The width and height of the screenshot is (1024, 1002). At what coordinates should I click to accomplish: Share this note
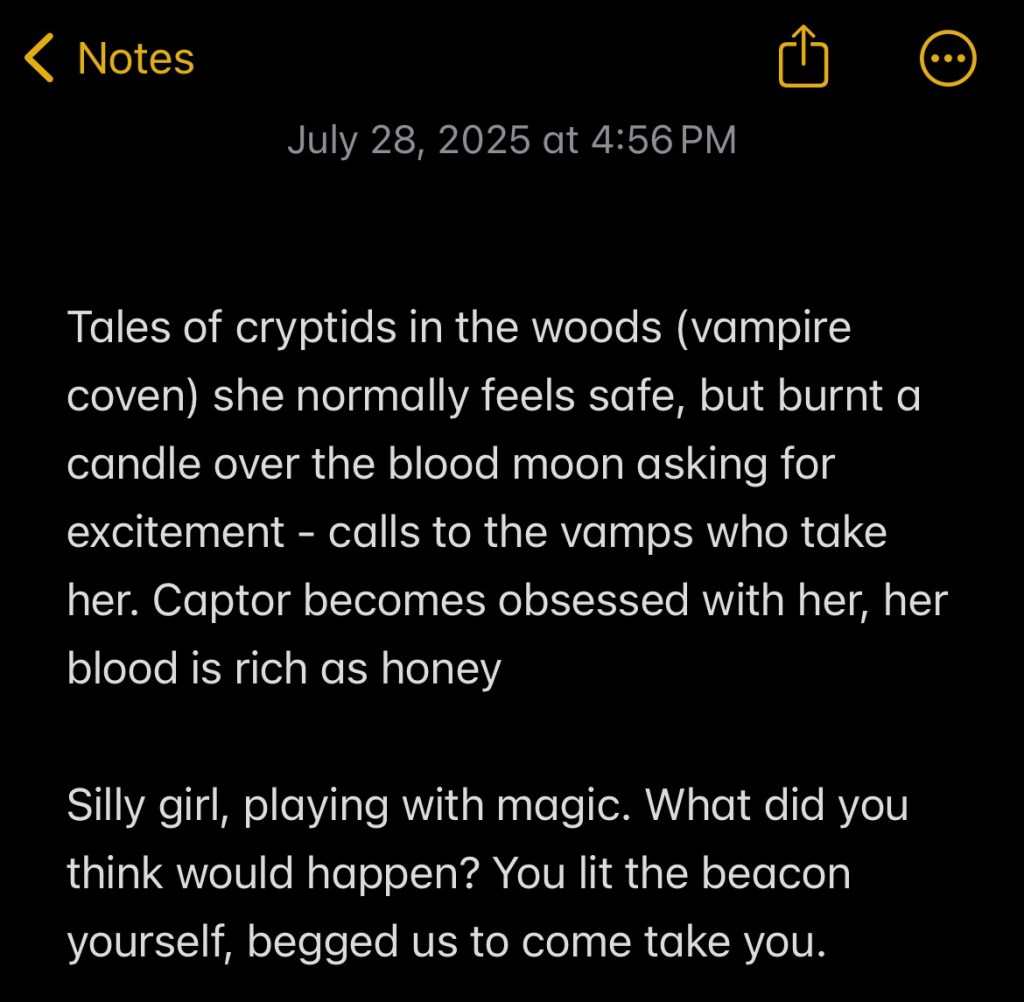tap(803, 57)
